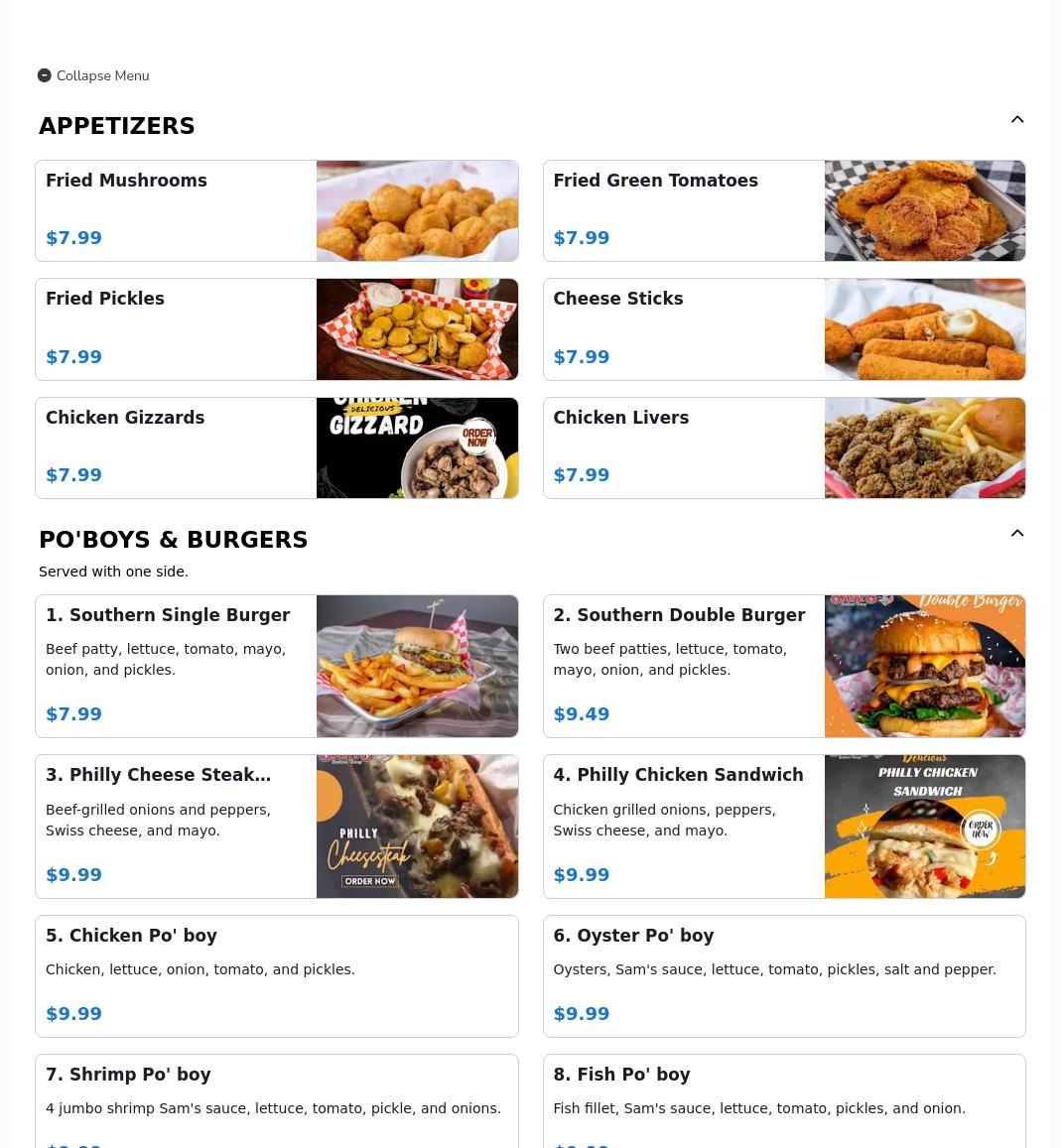This screenshot has width=1062, height=1148.
Task: Select the Shrimp Po' boy card
Action: point(276,1099)
